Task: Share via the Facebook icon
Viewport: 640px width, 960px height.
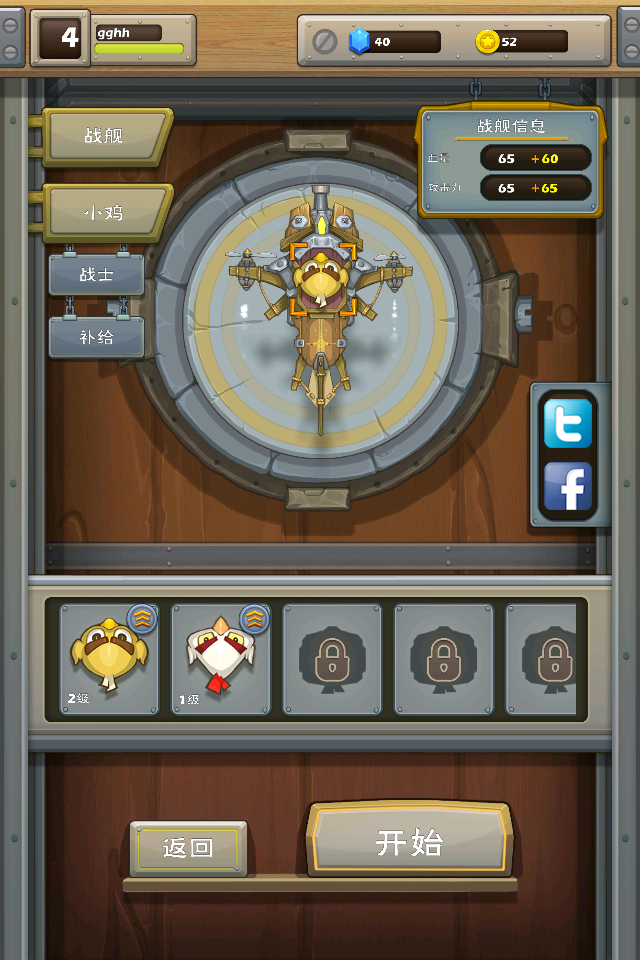Action: [567, 487]
